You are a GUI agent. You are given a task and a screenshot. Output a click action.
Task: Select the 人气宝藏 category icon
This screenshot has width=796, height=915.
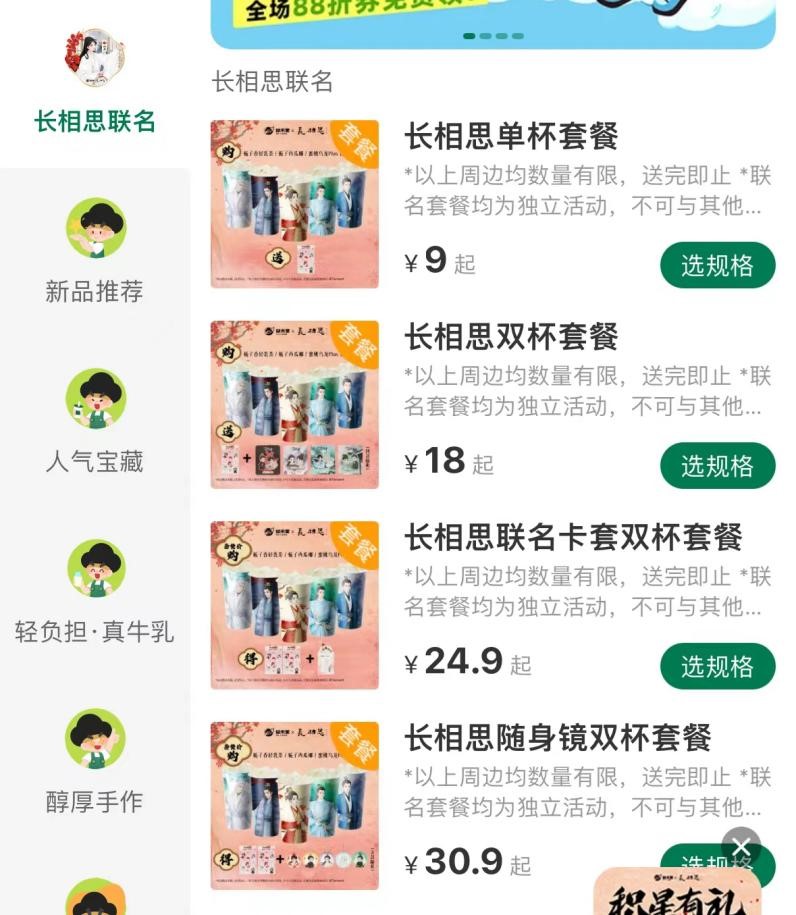95,398
